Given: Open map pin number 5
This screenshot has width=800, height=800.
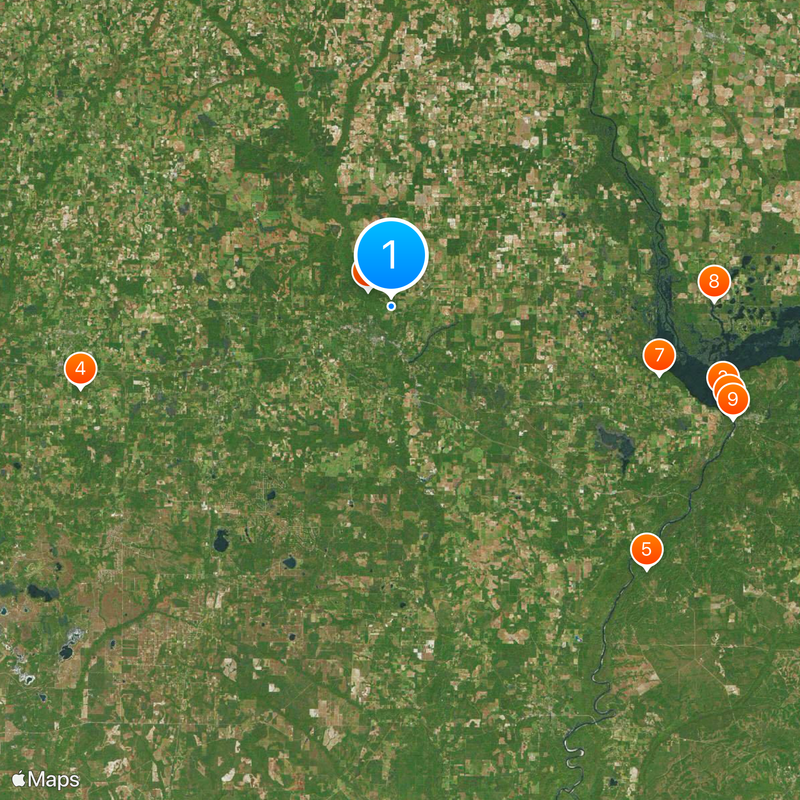Looking at the screenshot, I should [646, 549].
